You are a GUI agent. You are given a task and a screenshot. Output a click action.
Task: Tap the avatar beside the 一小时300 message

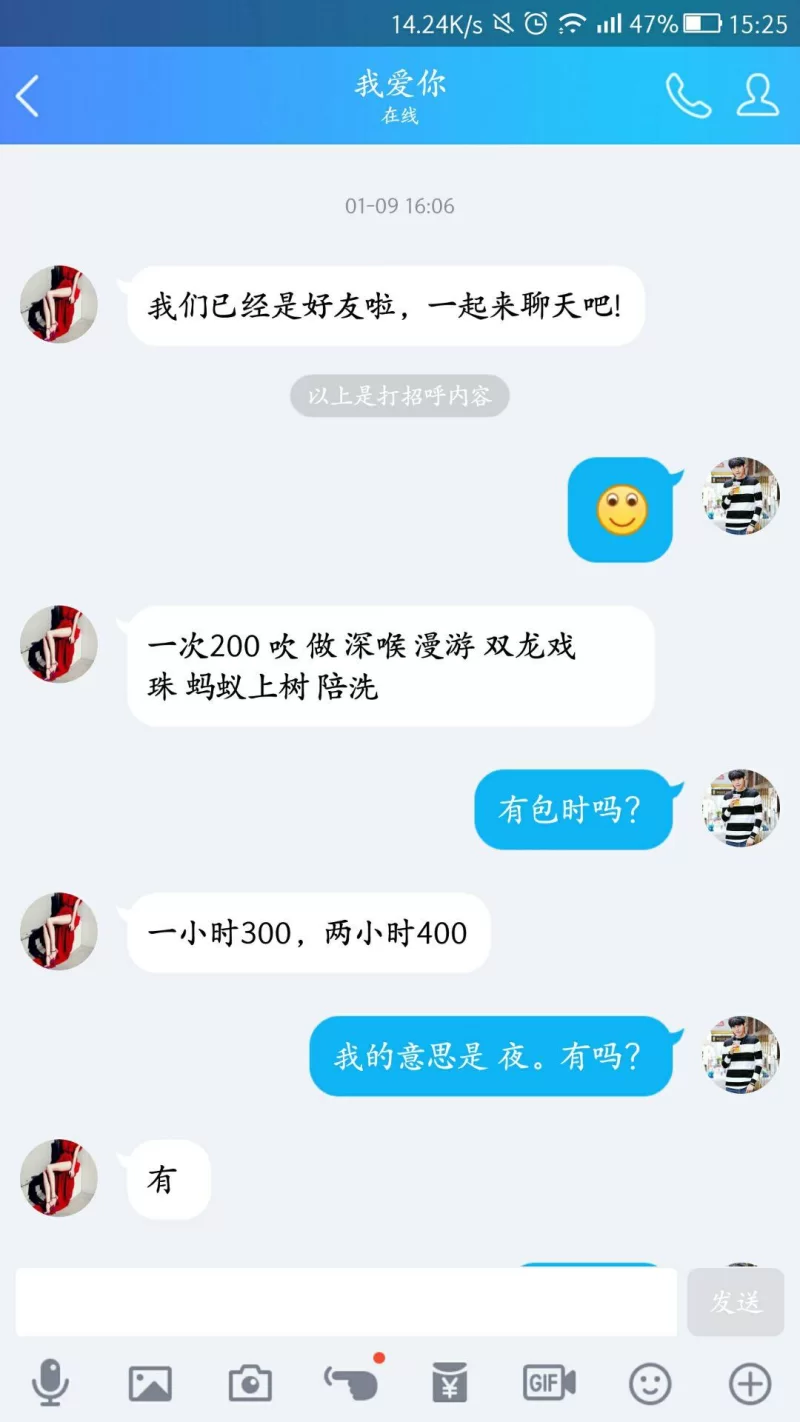coord(59,931)
